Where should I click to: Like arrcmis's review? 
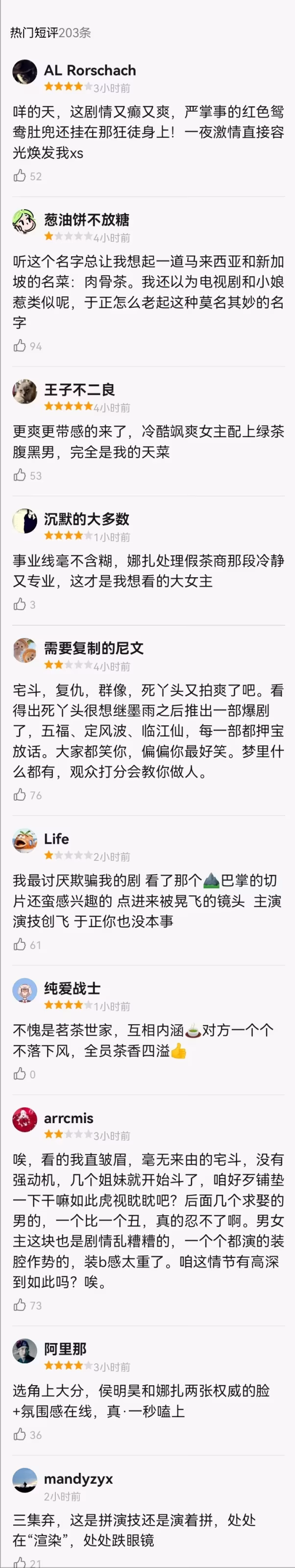[20, 1304]
